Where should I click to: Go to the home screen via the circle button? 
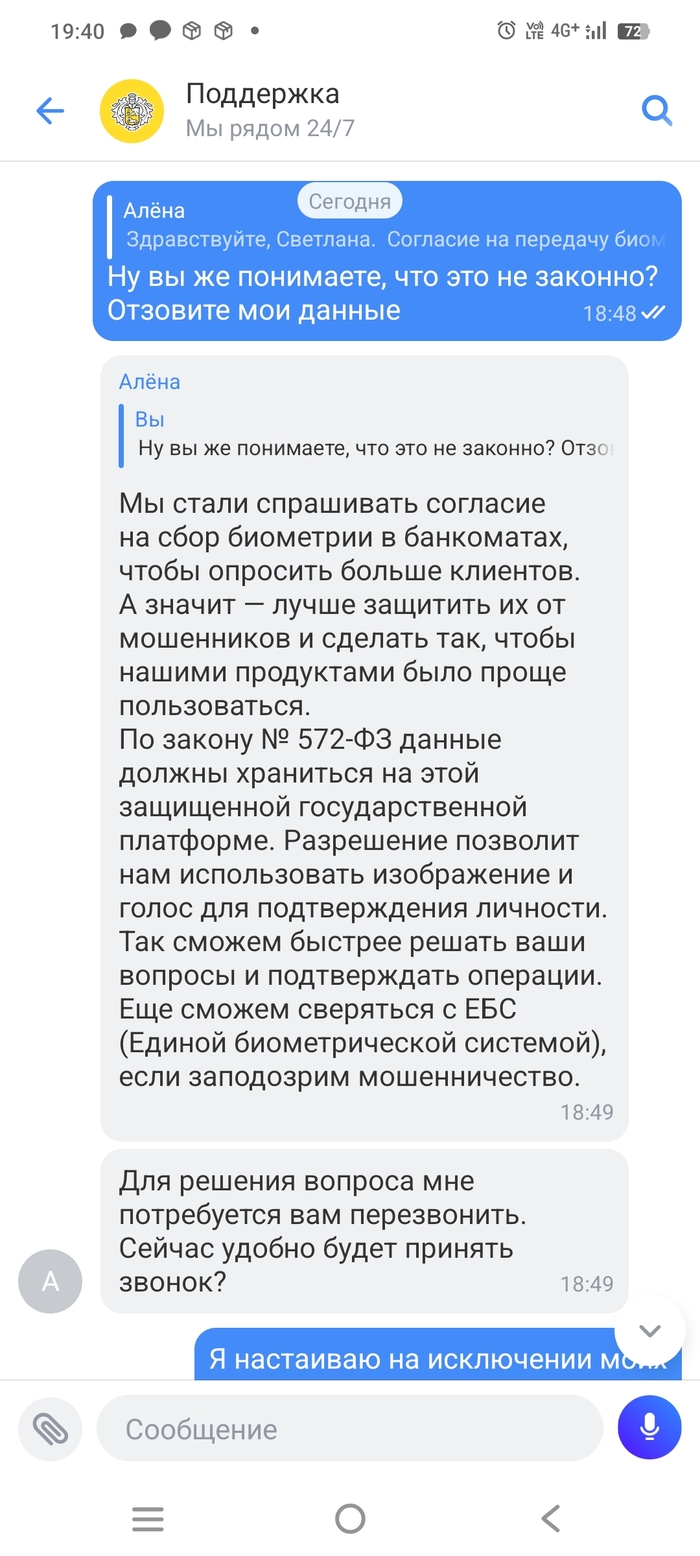(x=350, y=1519)
